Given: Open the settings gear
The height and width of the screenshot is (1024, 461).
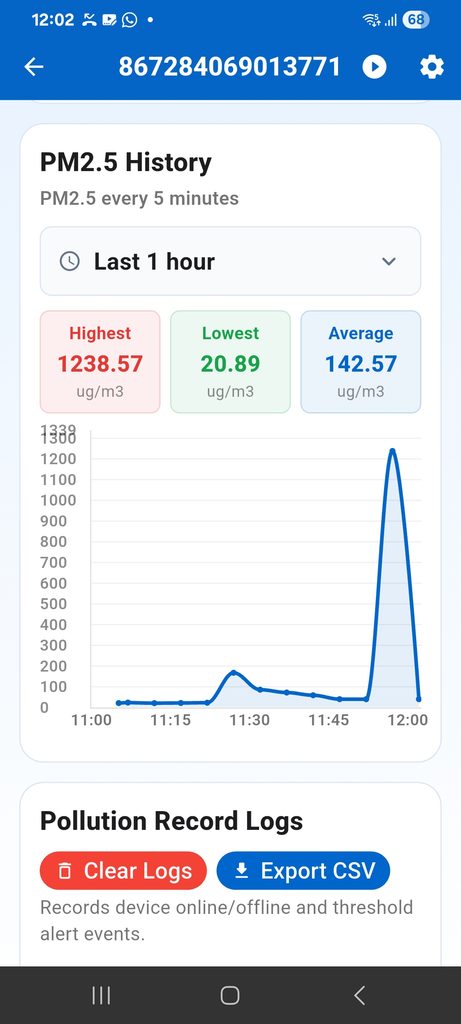Looking at the screenshot, I should coord(432,67).
